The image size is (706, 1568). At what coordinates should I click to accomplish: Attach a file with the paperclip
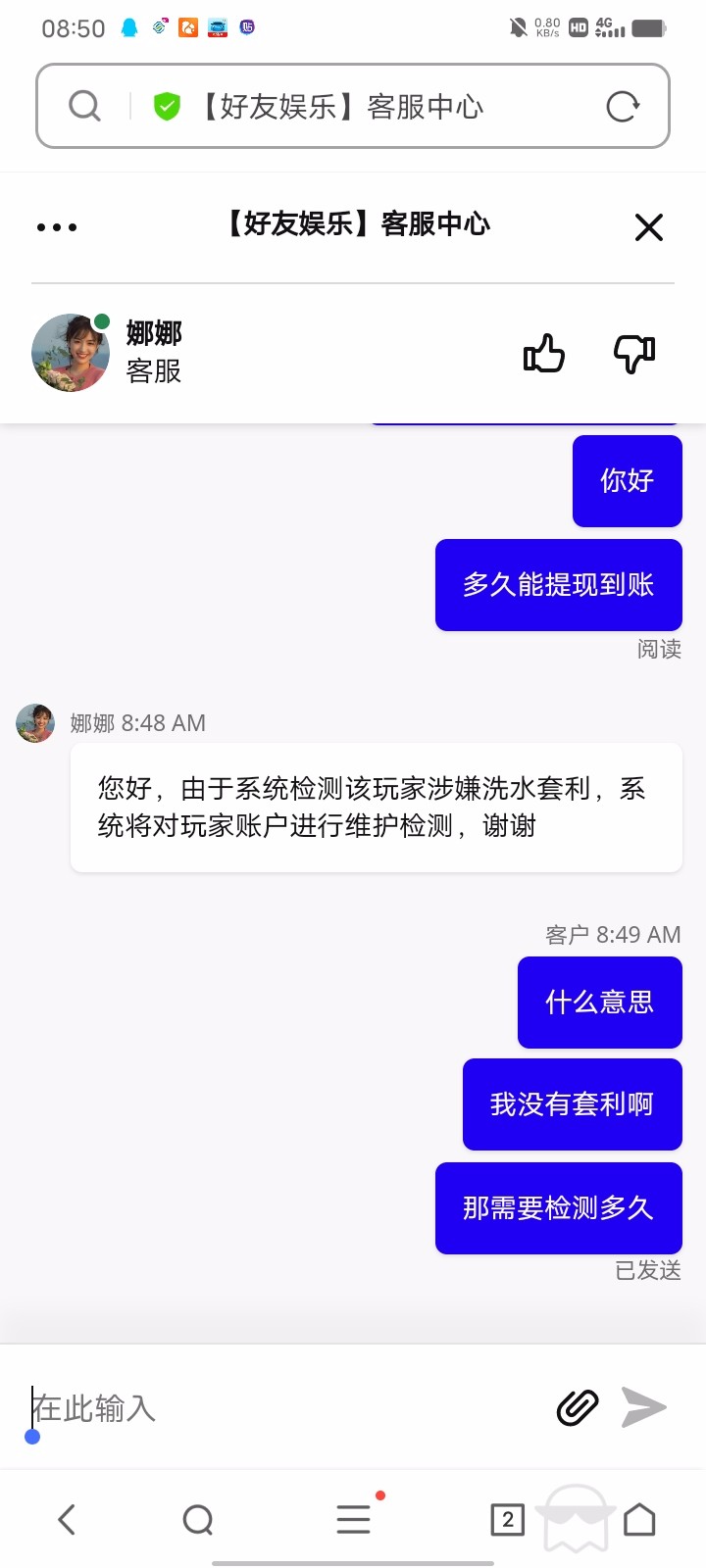[x=578, y=1408]
